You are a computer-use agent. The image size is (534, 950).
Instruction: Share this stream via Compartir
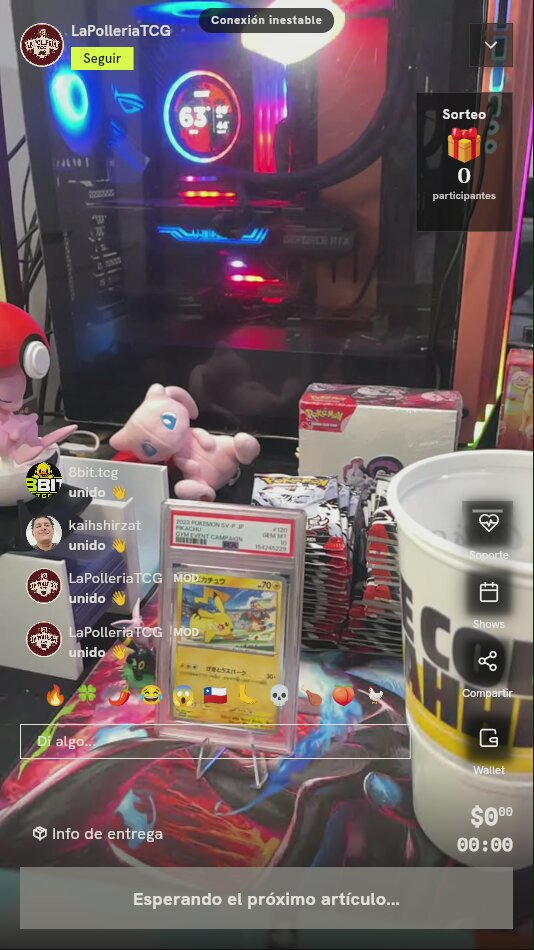[488, 668]
